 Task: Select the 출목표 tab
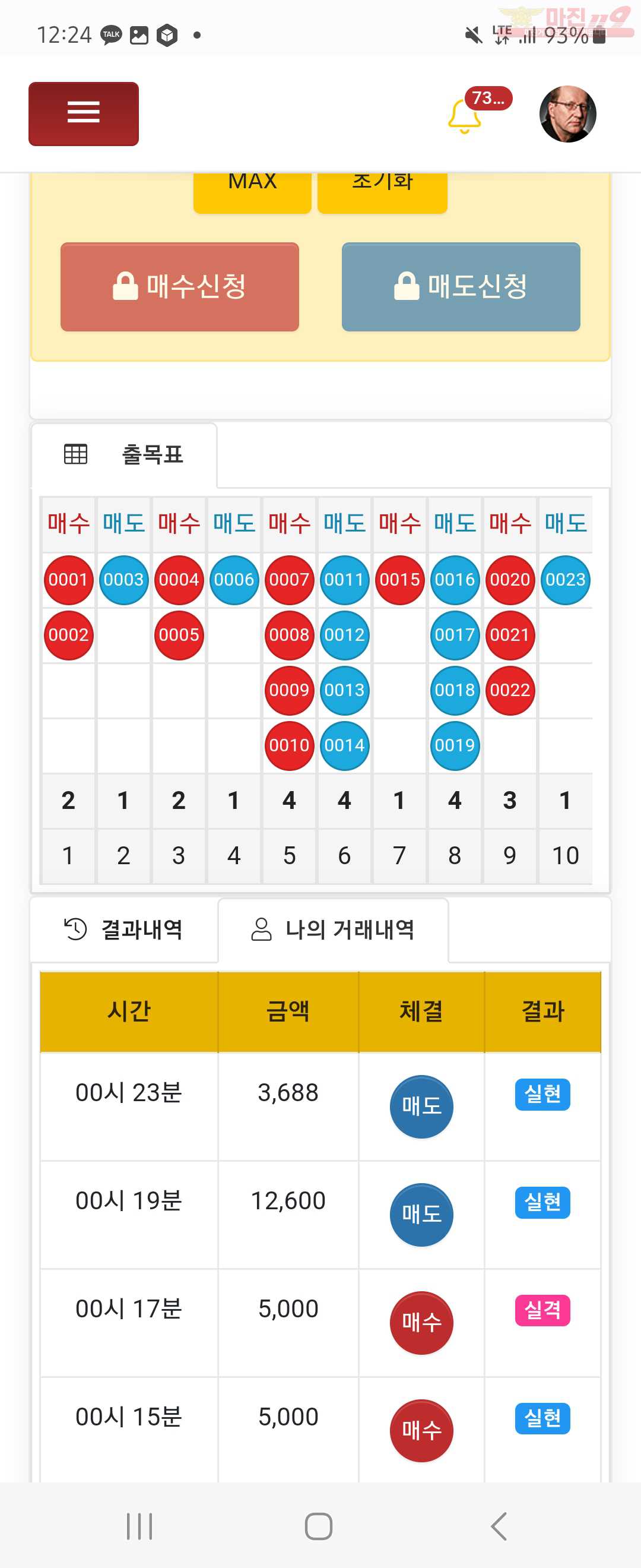(124, 455)
